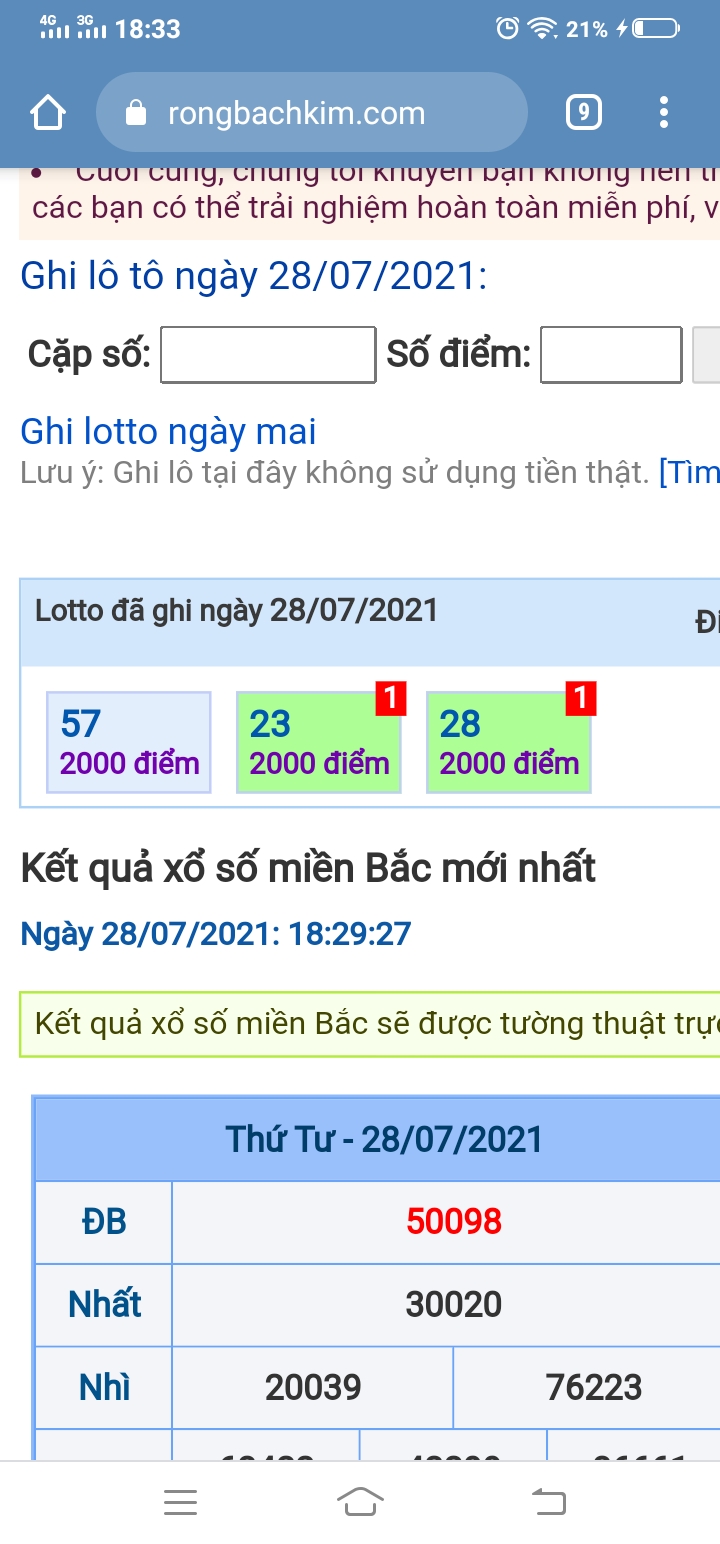Open the Ghi lotto ngày mai link

click(168, 431)
